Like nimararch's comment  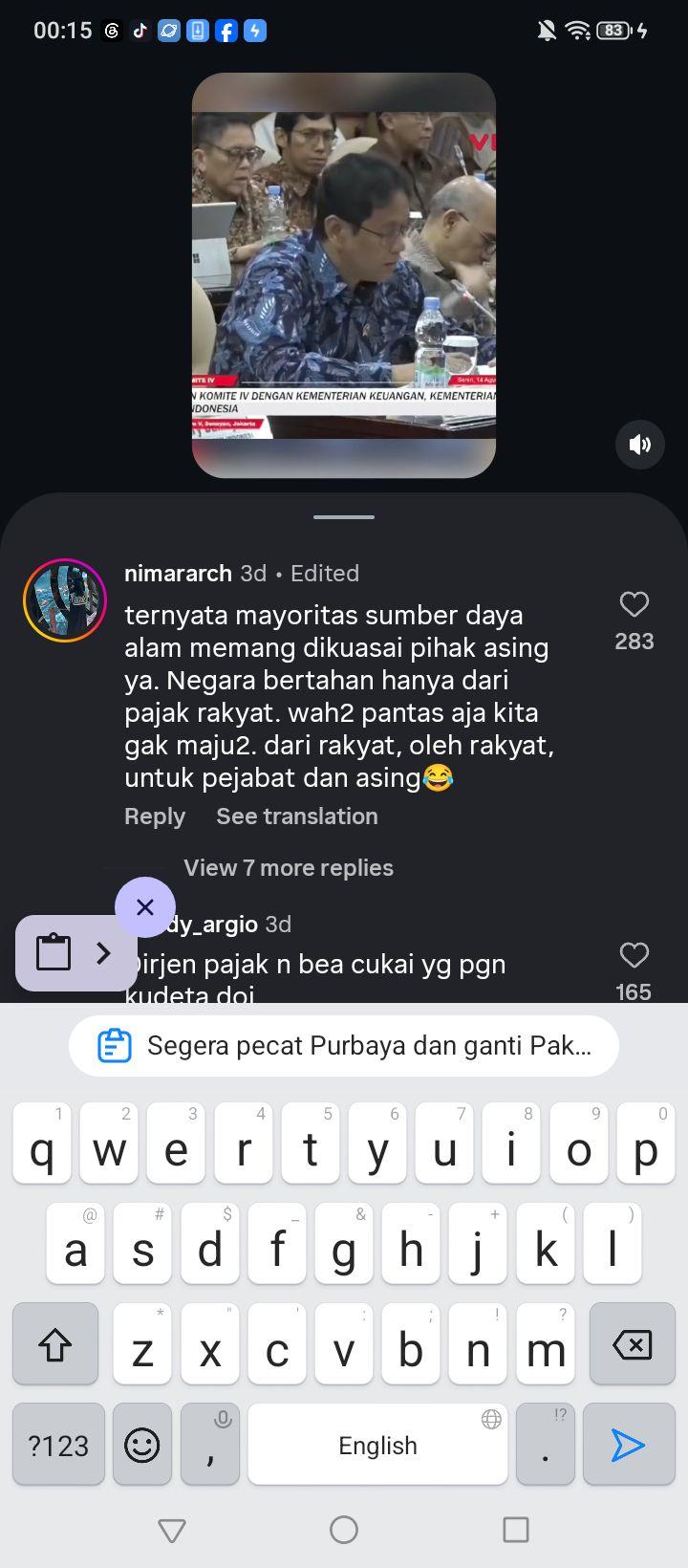tap(634, 604)
